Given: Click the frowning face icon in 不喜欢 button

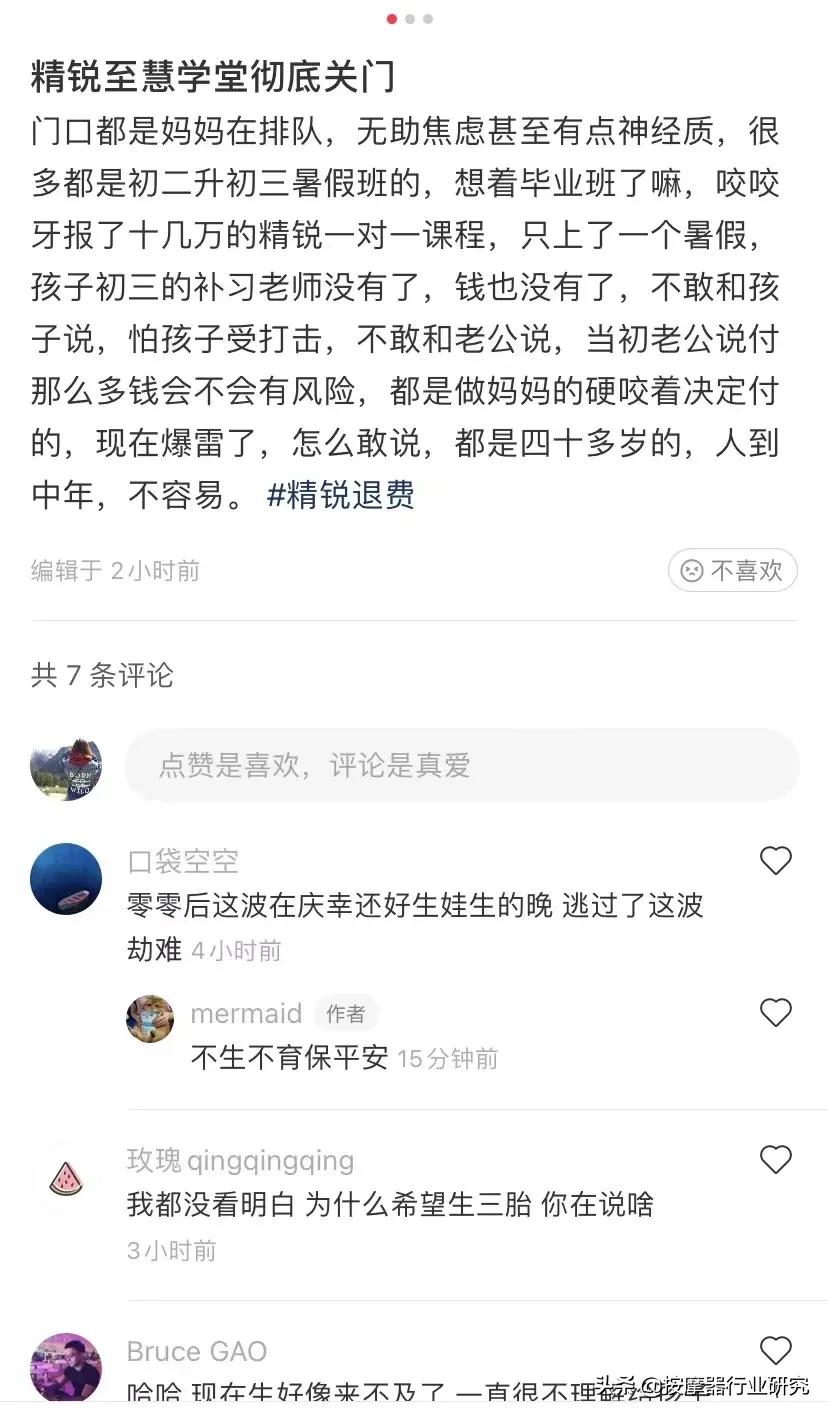Looking at the screenshot, I should tap(690, 570).
